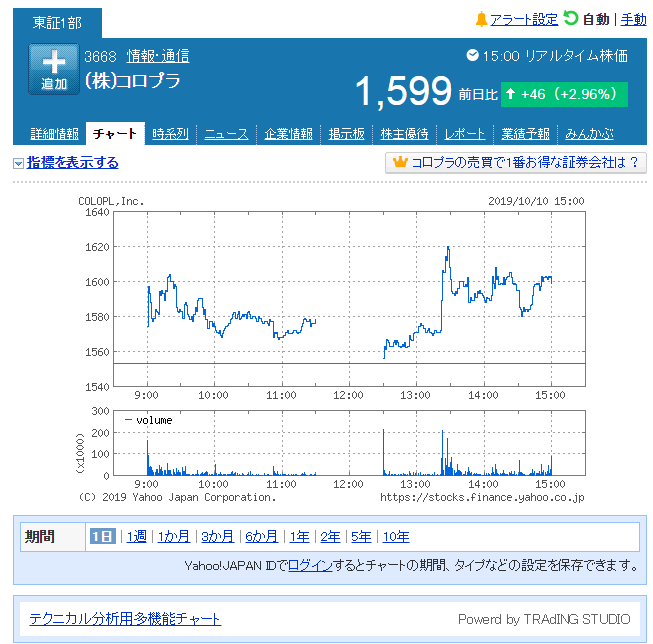
Task: Open the コロプラ brokerage comparison banner
Action: (x=517, y=163)
